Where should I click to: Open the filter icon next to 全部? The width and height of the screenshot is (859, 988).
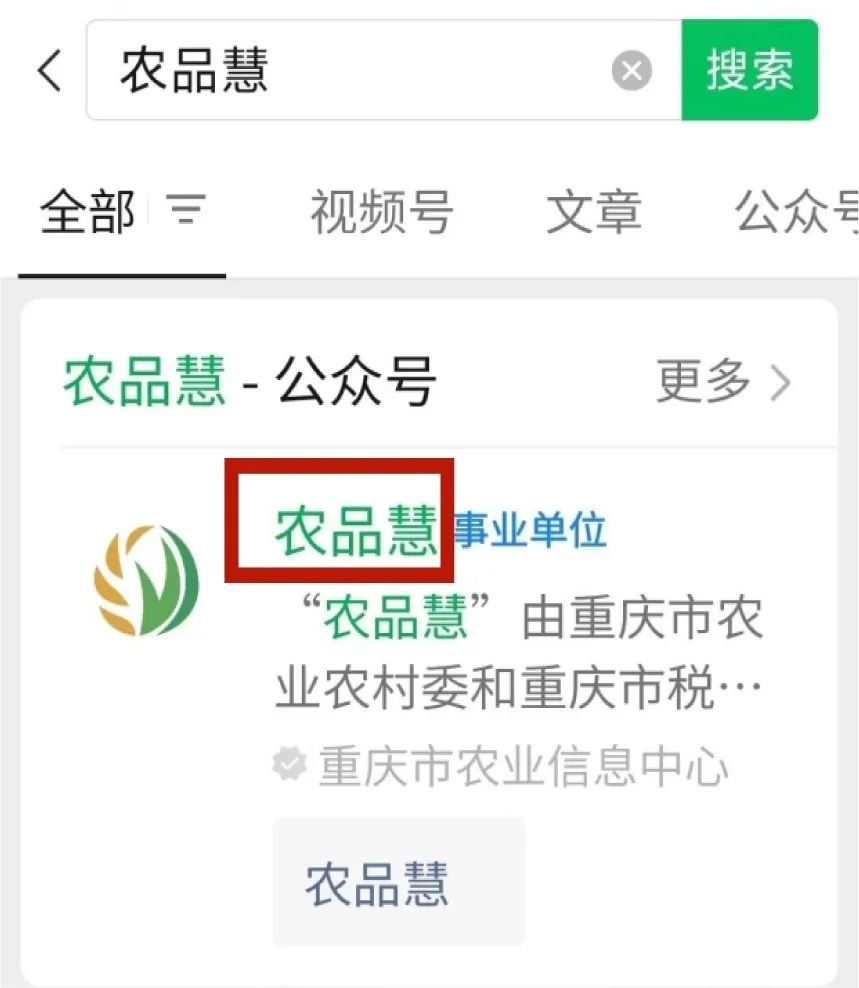(x=185, y=211)
